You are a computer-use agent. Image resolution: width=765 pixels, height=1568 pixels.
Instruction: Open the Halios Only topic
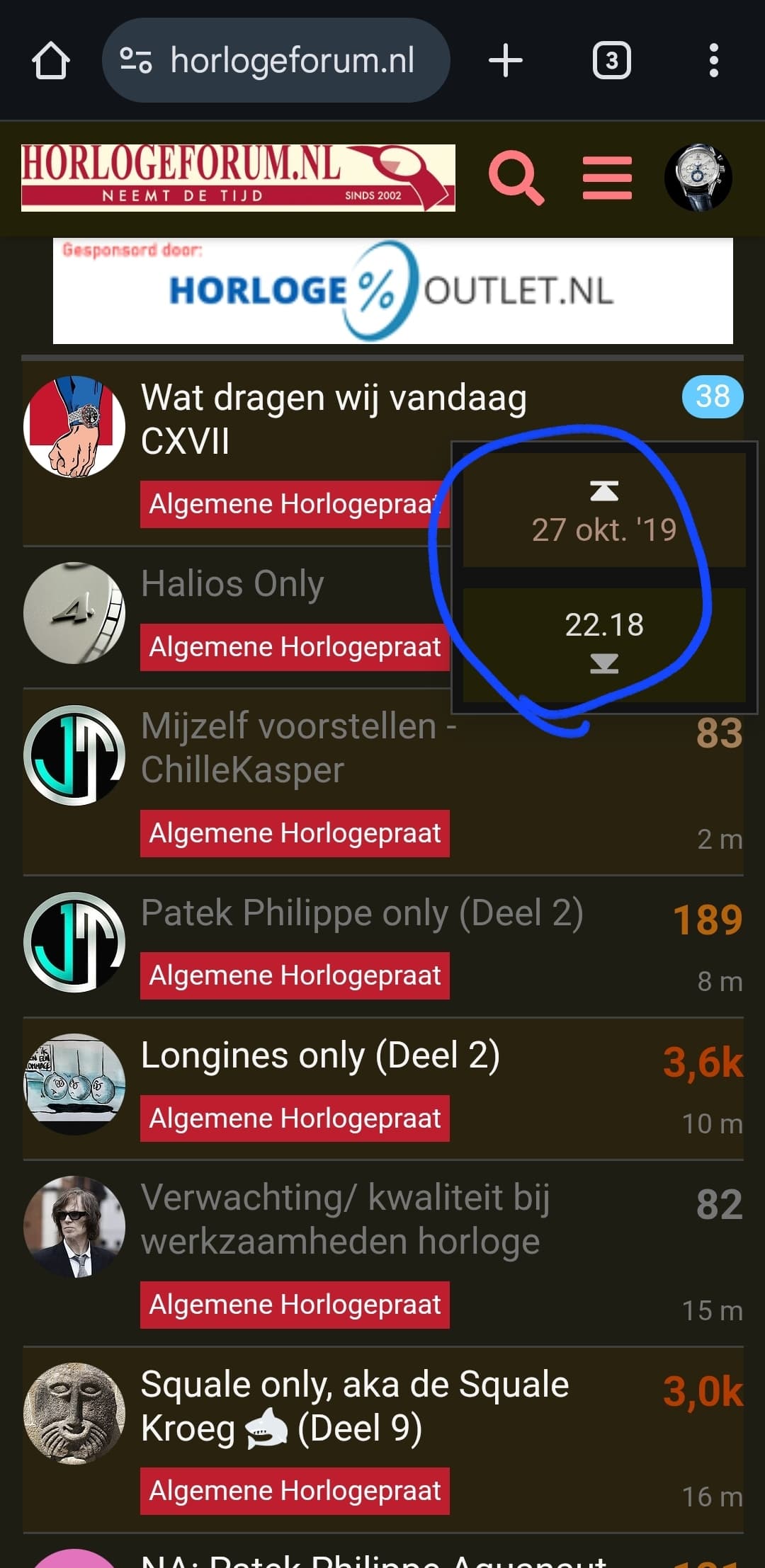point(232,584)
